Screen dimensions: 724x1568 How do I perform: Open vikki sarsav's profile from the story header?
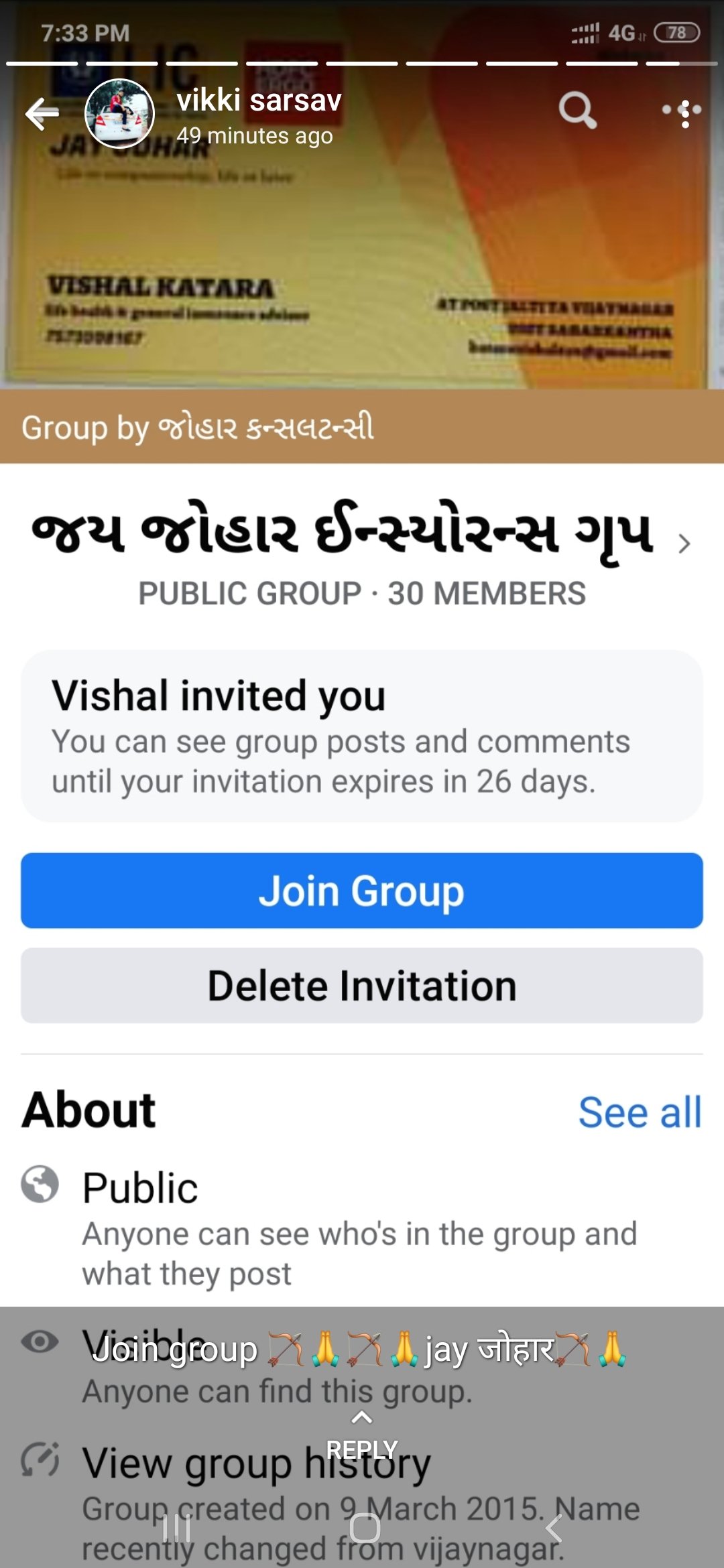pyautogui.click(x=259, y=101)
